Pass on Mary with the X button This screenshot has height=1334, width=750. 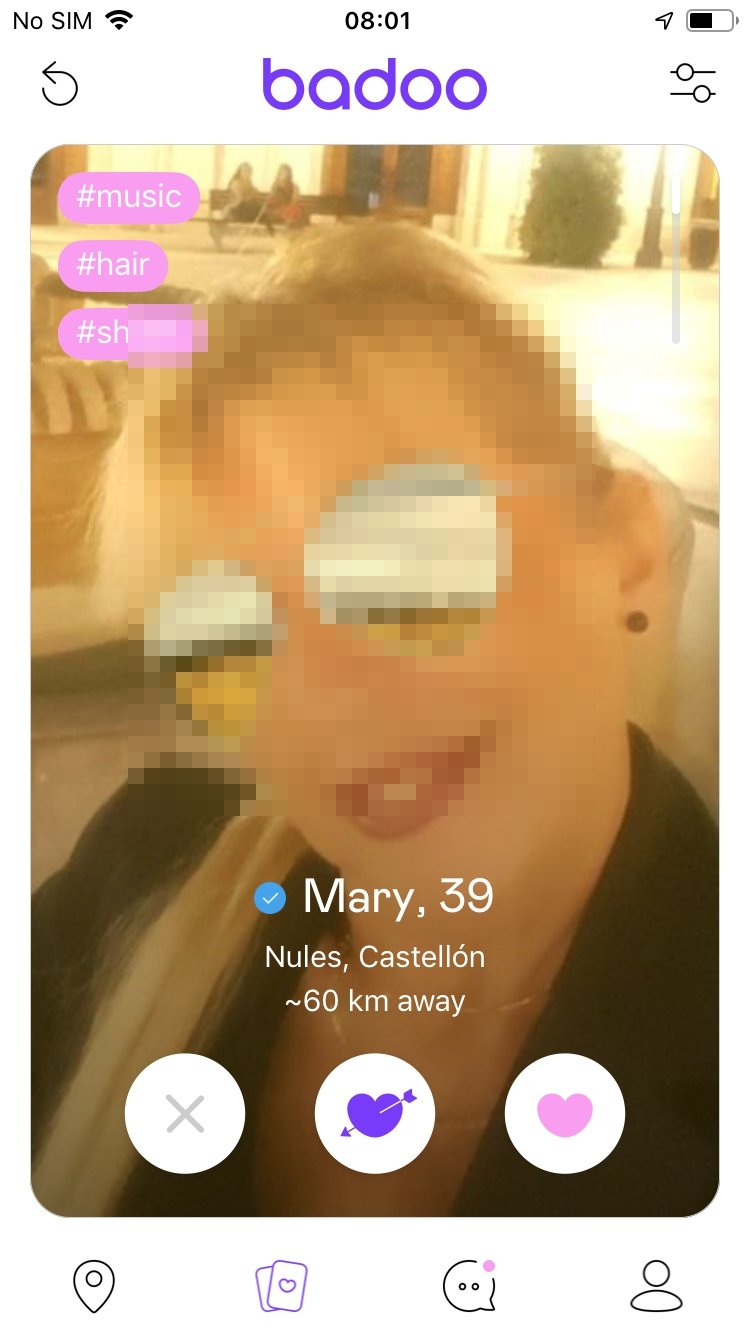(185, 1113)
